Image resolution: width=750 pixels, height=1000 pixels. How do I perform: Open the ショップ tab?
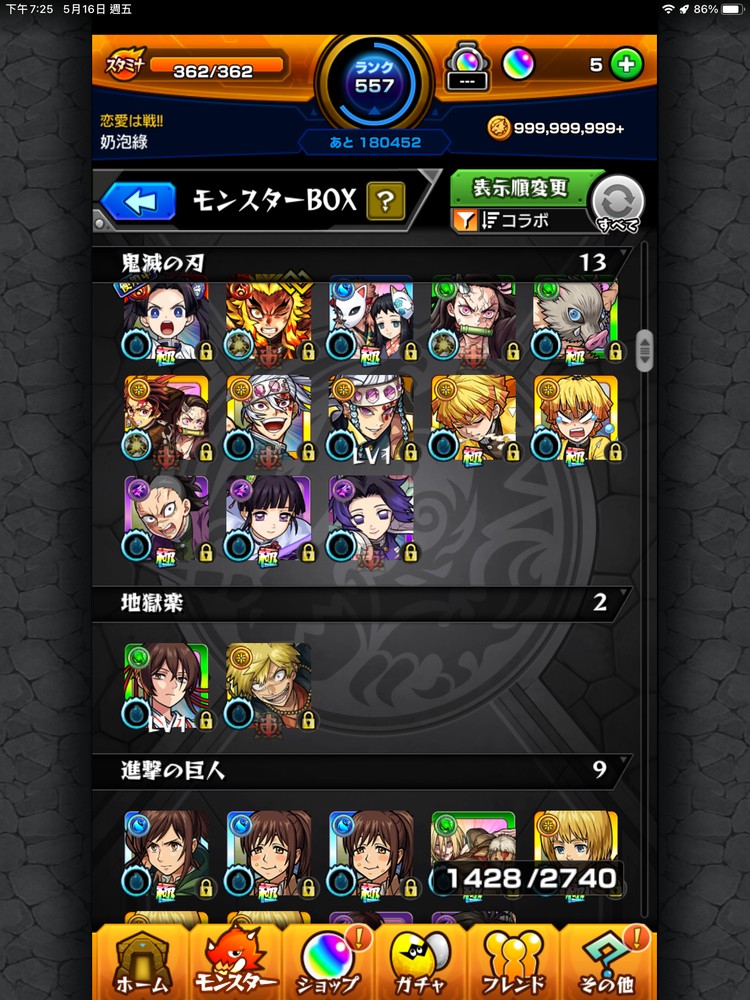click(x=326, y=965)
